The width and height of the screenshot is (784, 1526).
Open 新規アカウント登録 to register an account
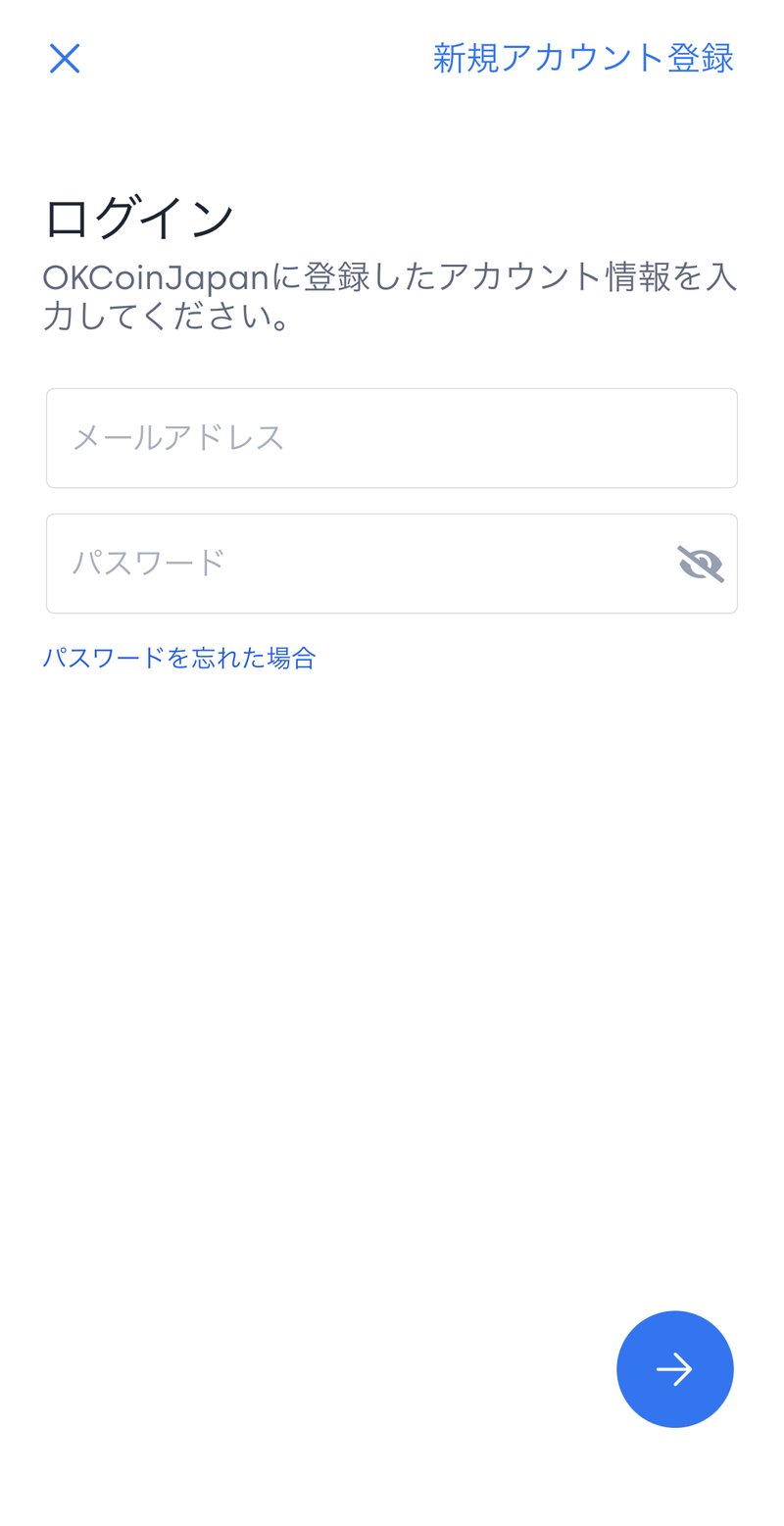pyautogui.click(x=583, y=59)
